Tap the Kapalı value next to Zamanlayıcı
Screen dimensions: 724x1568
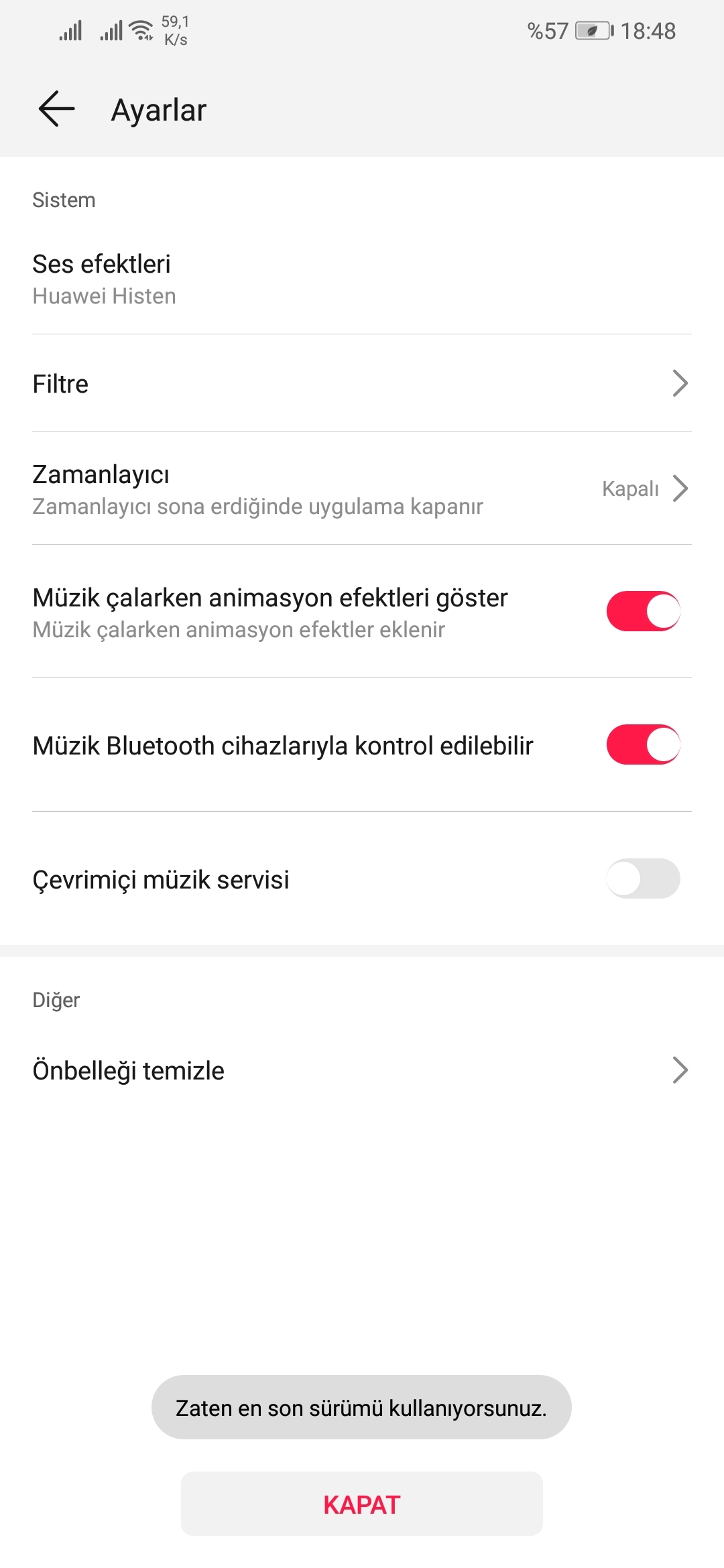coord(630,488)
